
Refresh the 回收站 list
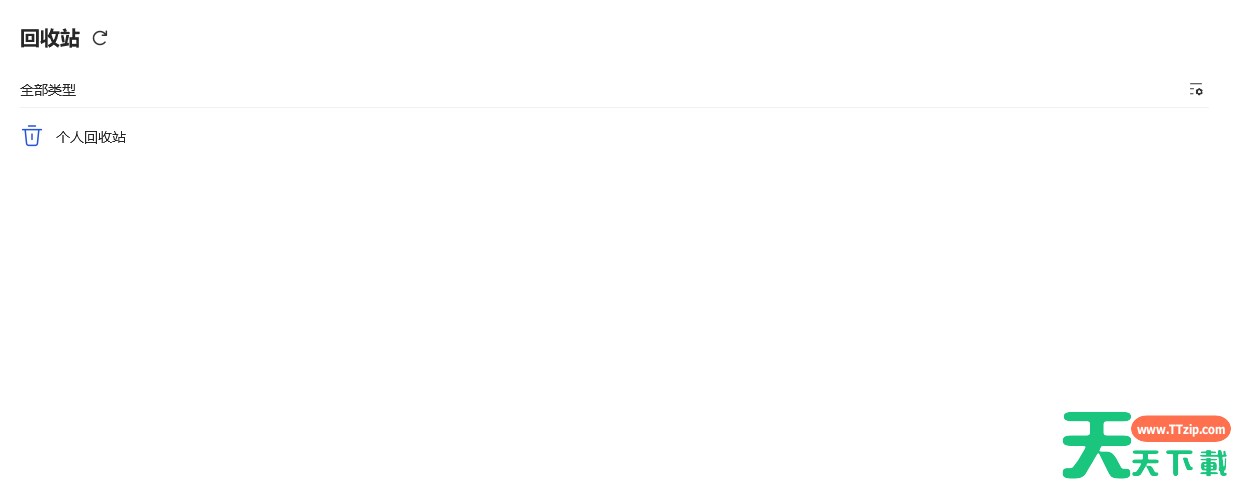[x=100, y=38]
